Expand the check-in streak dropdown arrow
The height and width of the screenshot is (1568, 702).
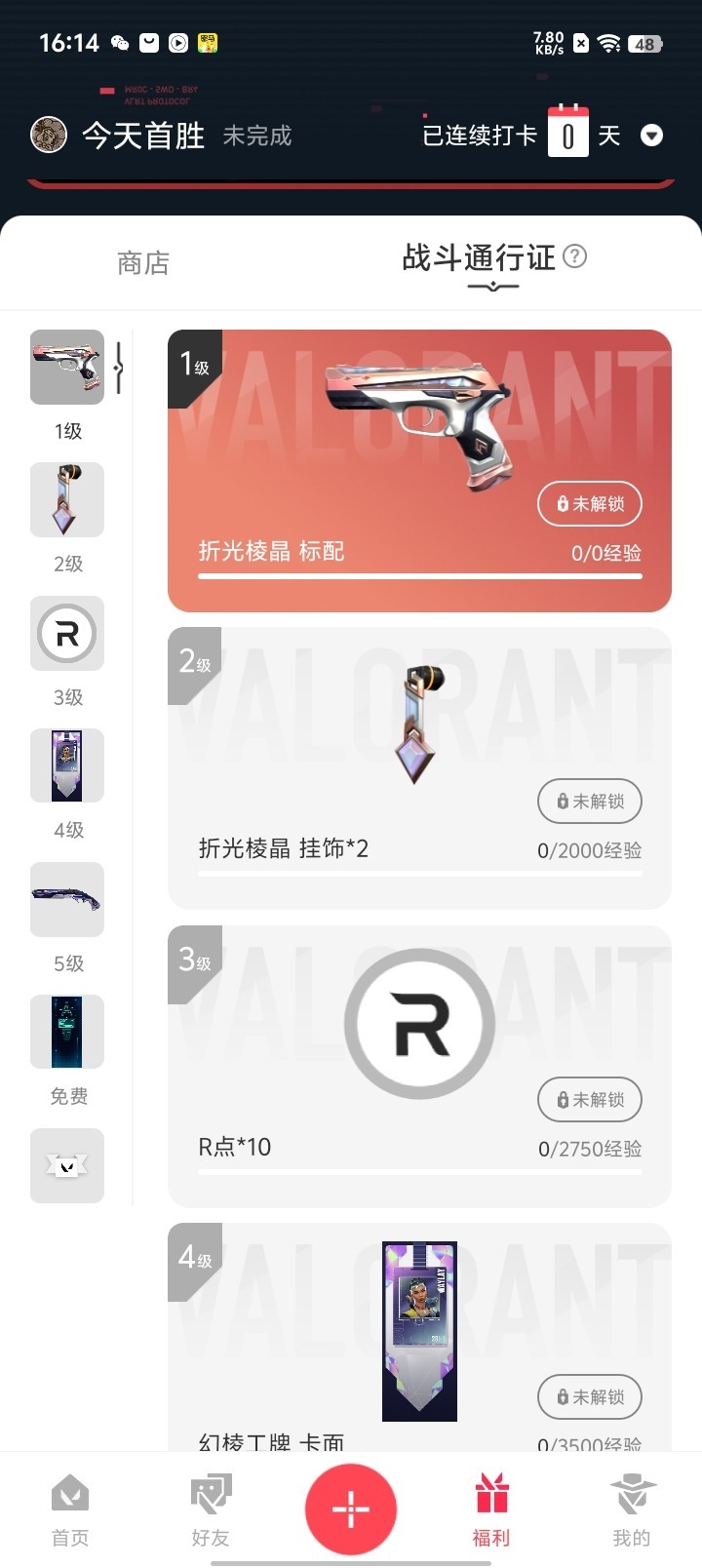click(651, 136)
